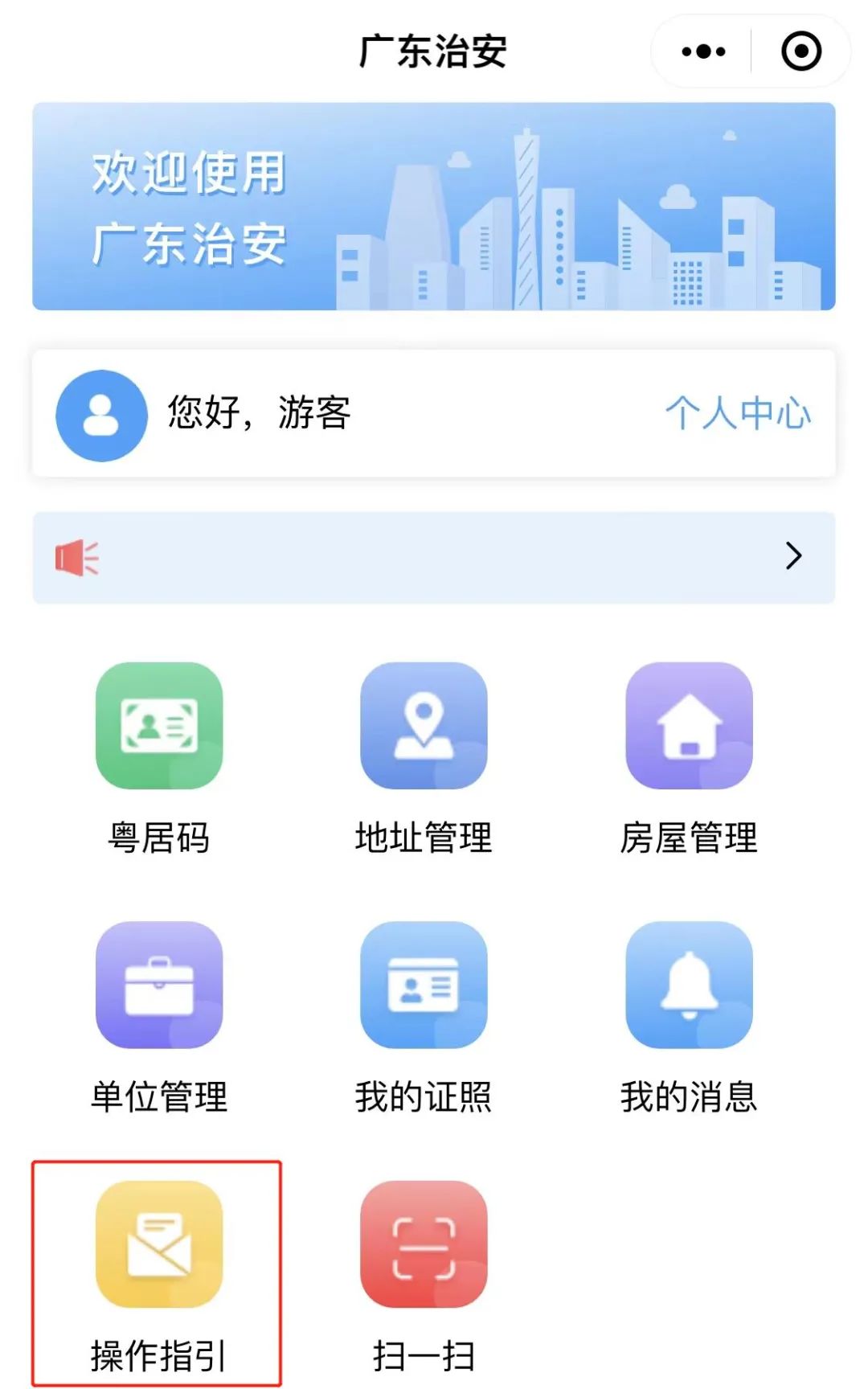Open 我的证照 my credentials icon
Screen dimensions: 868x1389
point(424,987)
